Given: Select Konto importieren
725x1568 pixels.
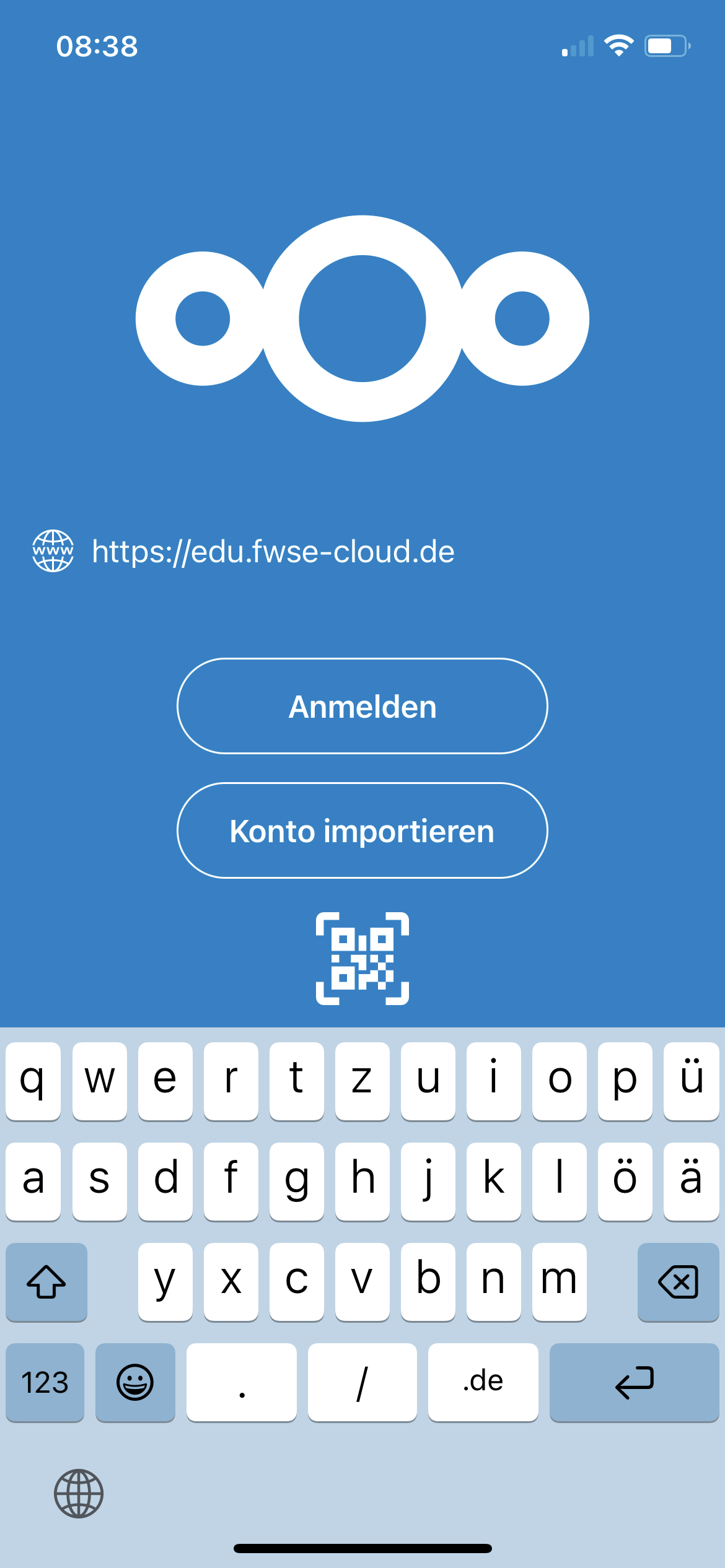Looking at the screenshot, I should [362, 830].
